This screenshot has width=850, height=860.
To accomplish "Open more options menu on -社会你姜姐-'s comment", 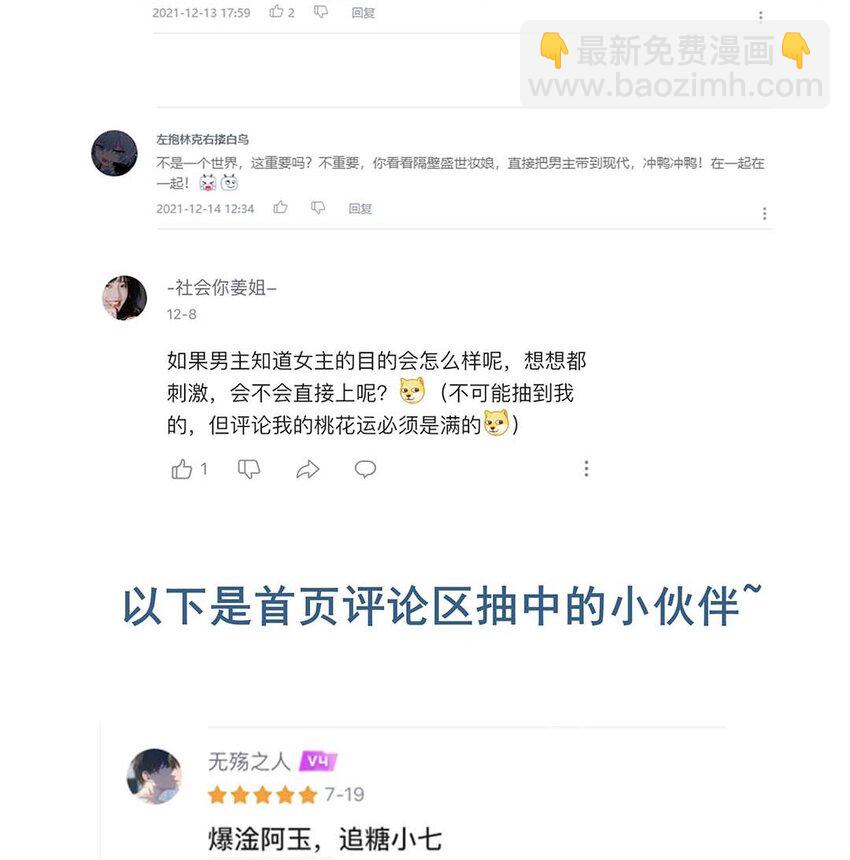I will click(x=586, y=469).
